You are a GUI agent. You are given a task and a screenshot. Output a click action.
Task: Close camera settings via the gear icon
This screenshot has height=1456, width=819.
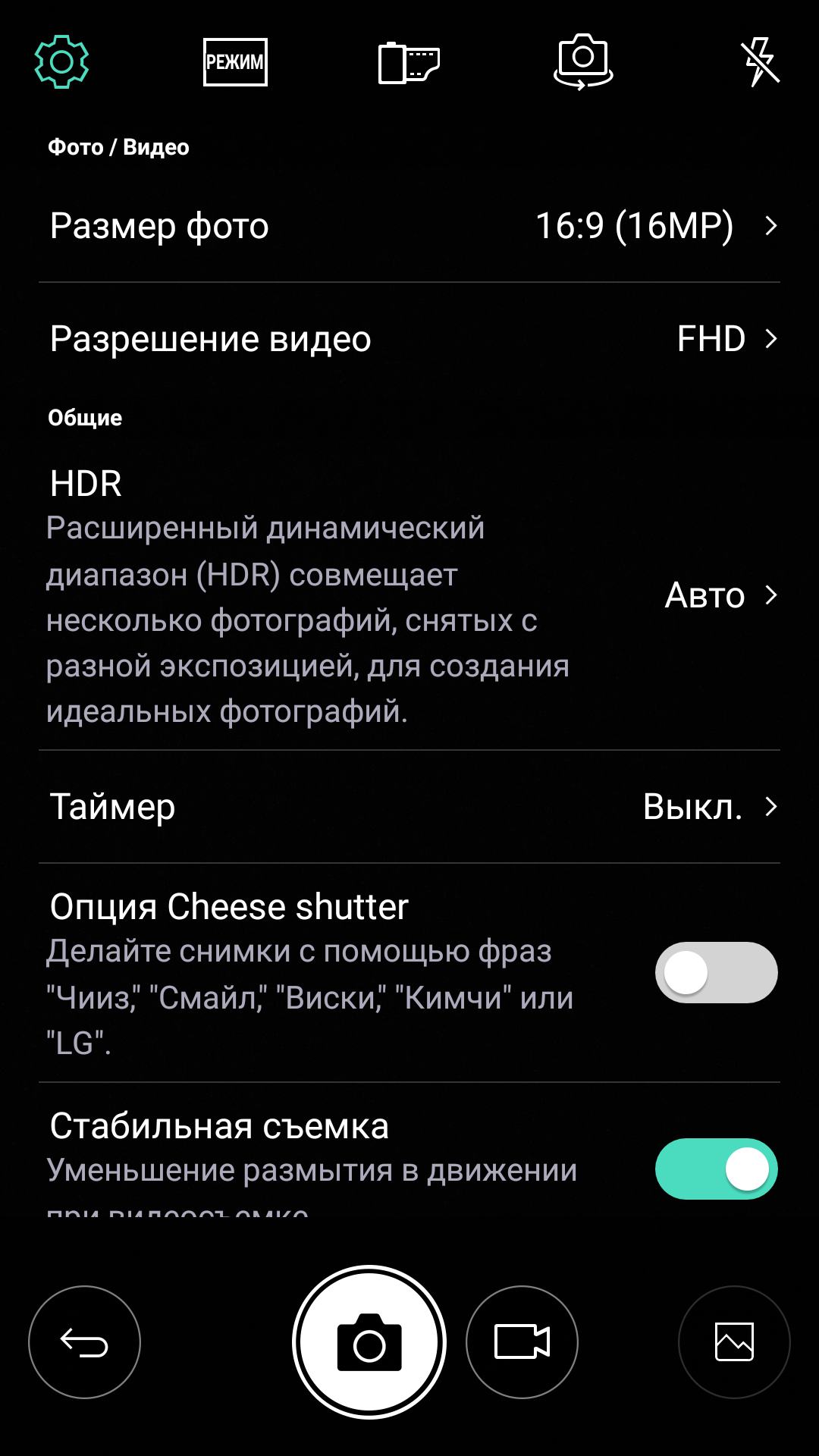[62, 62]
